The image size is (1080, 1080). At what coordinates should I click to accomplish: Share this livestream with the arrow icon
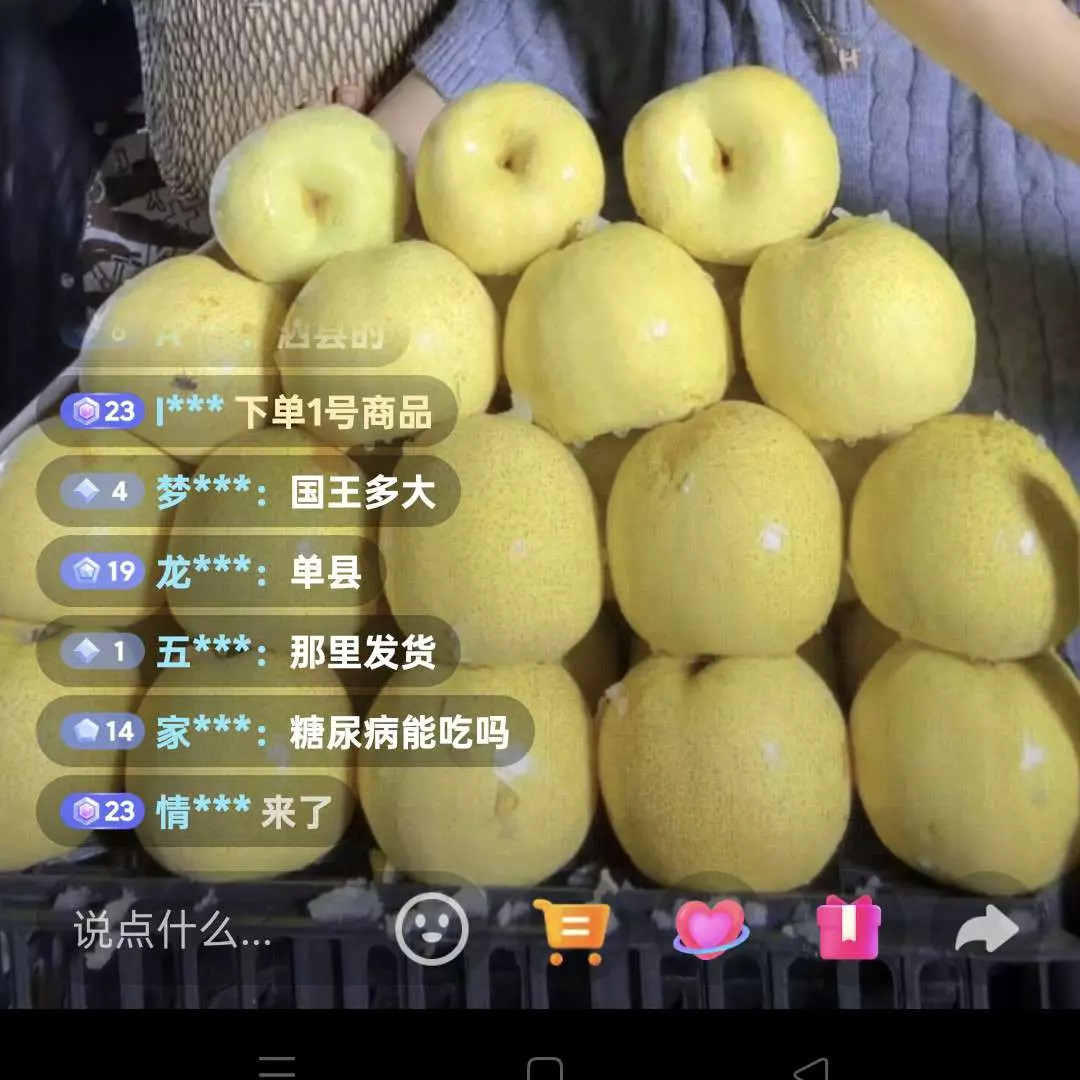click(x=986, y=931)
